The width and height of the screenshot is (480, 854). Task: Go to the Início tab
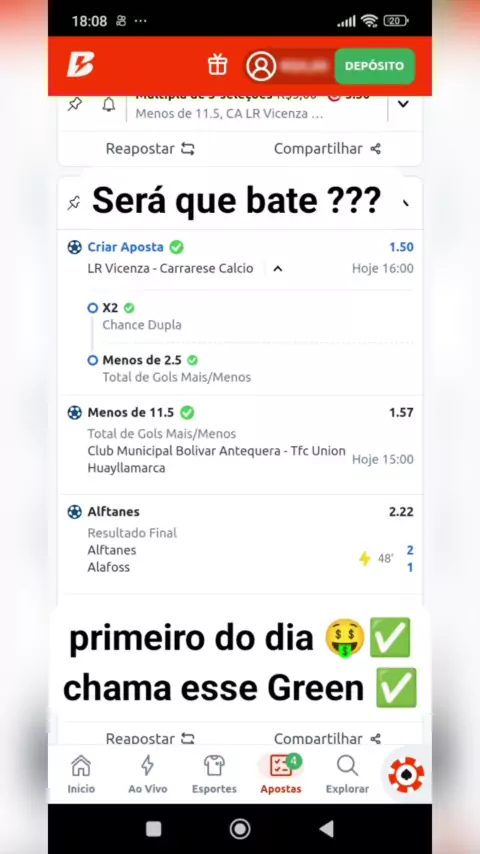click(81, 774)
